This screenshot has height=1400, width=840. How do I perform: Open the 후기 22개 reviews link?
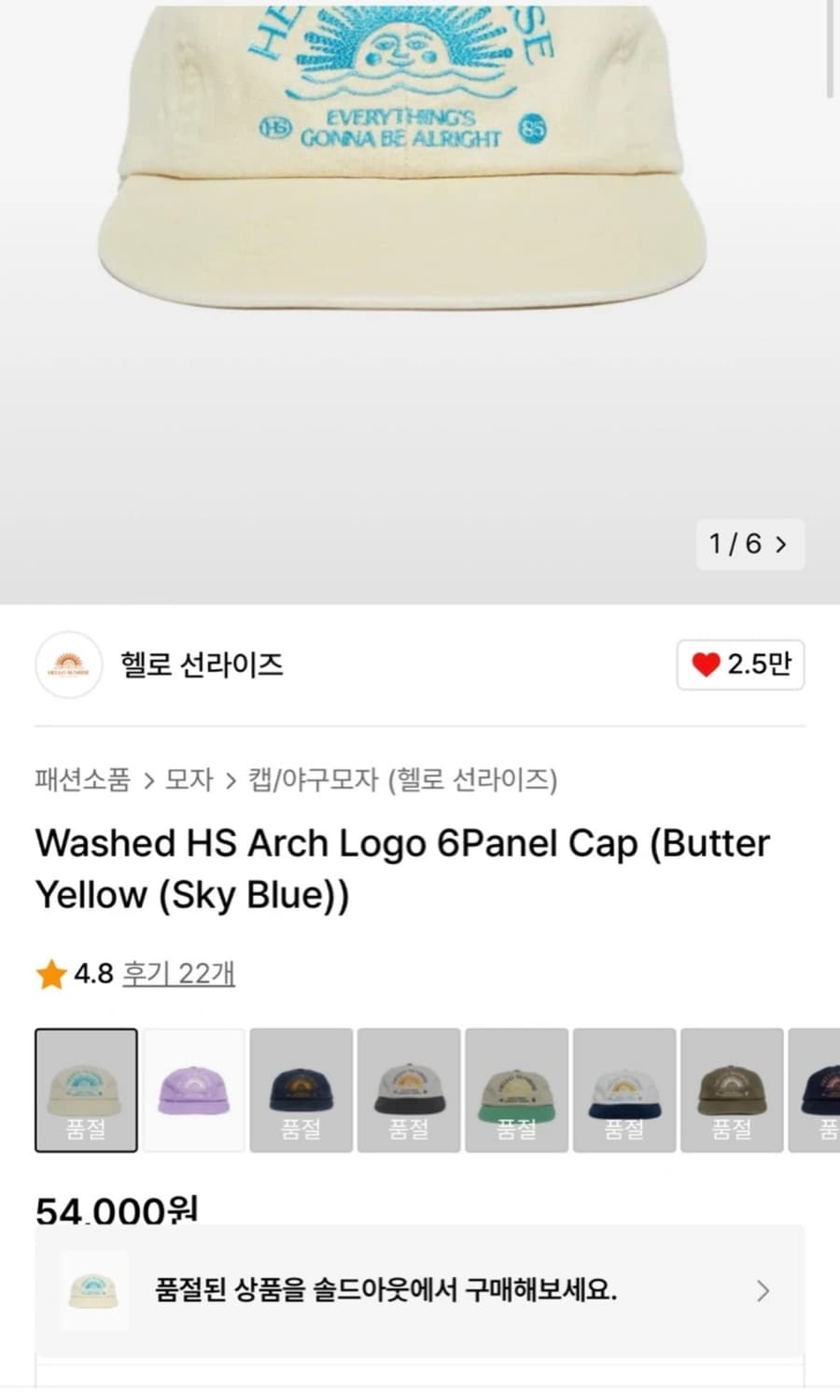click(x=178, y=973)
